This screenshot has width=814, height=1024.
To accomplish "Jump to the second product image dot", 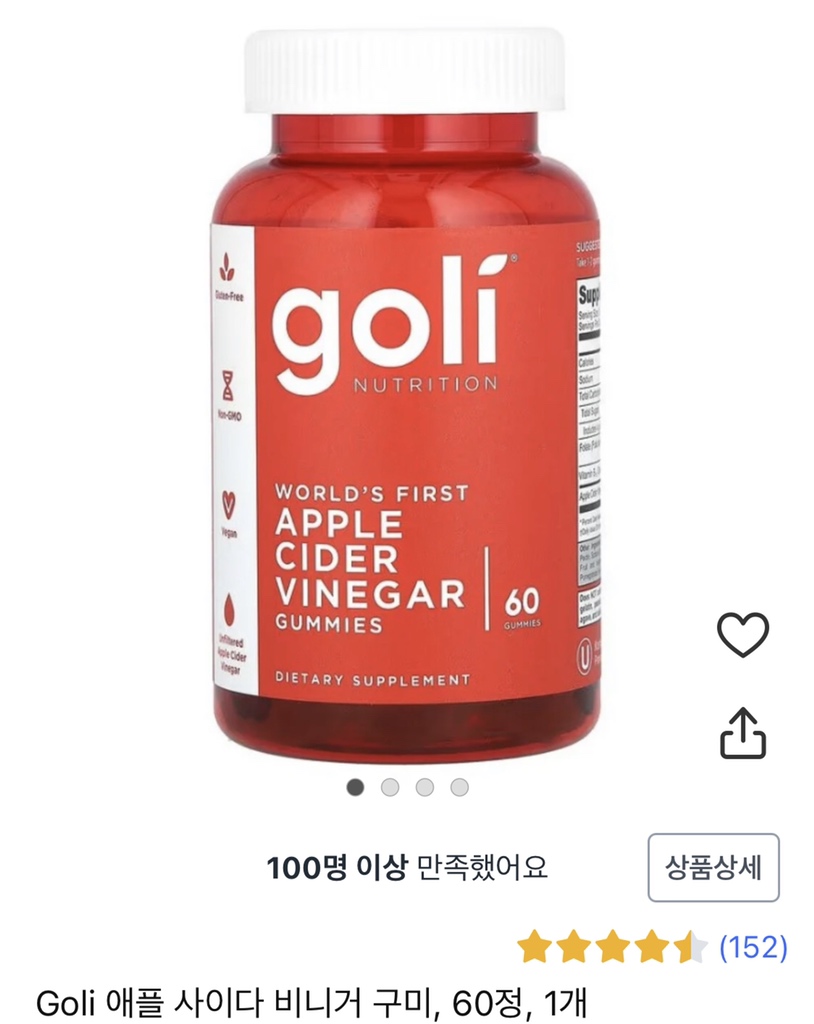I will (x=390, y=787).
